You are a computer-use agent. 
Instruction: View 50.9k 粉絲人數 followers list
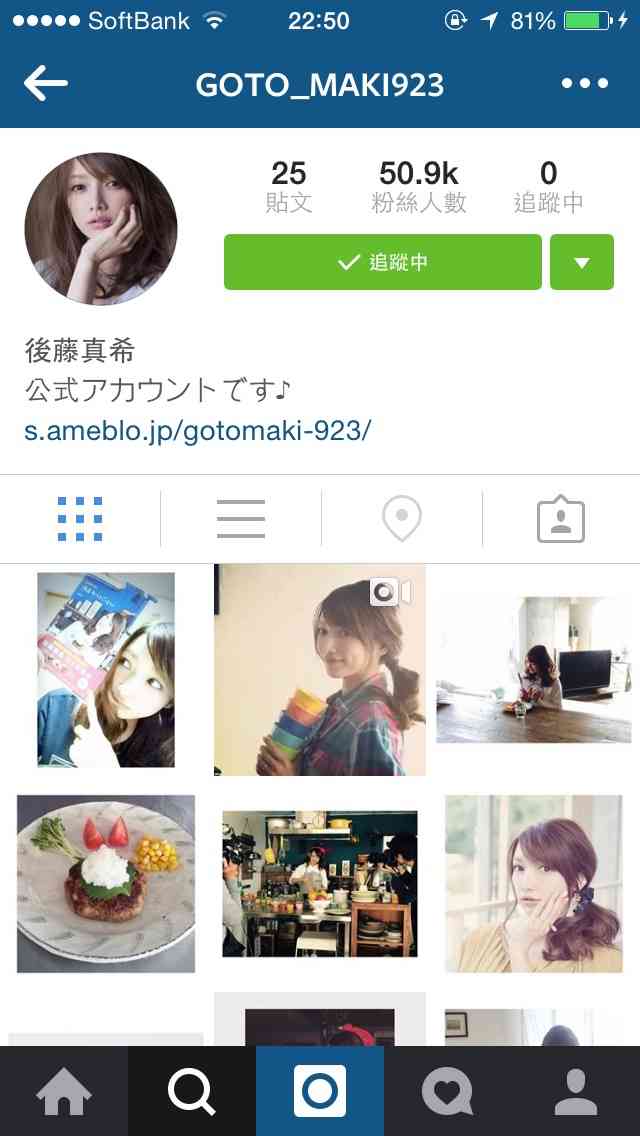point(419,187)
